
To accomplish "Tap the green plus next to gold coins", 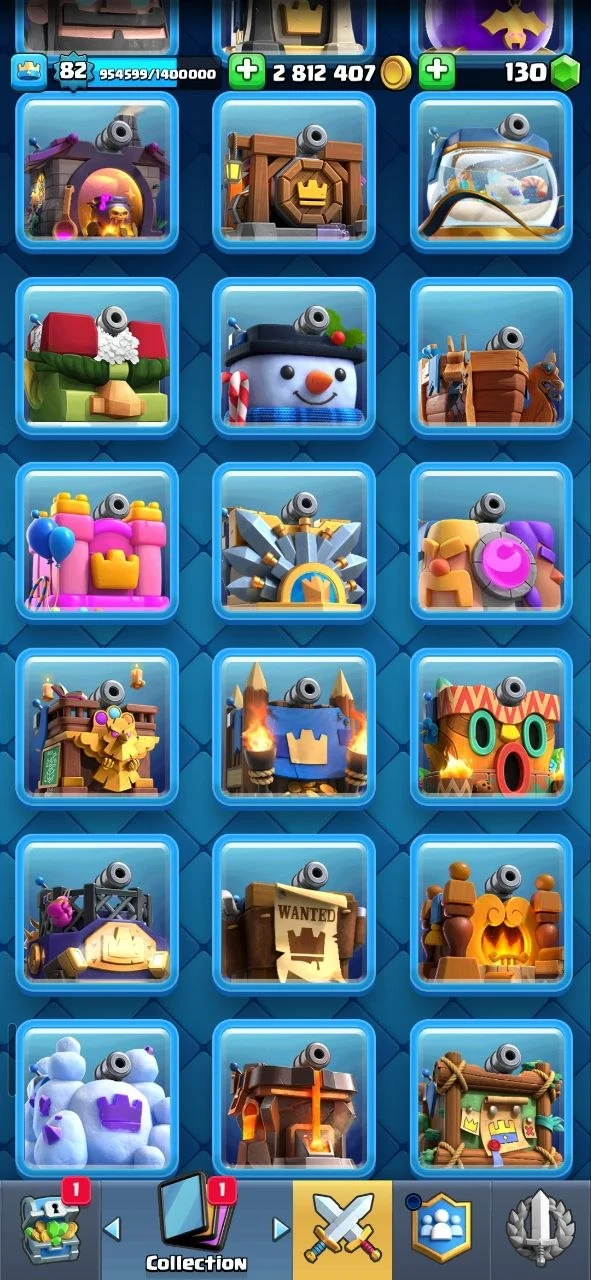I will (x=247, y=72).
